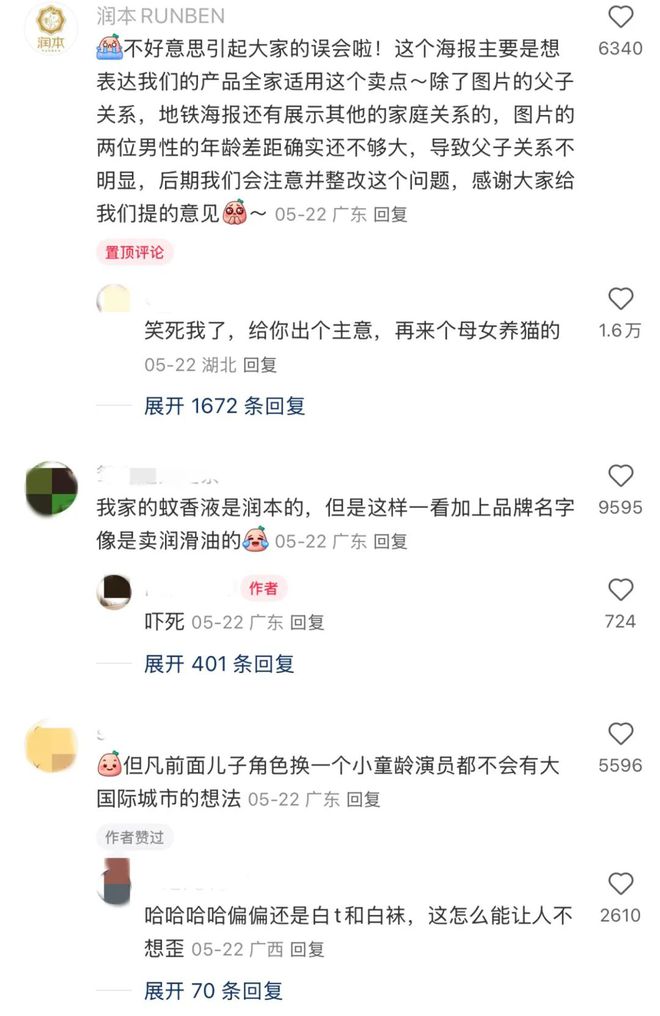This screenshot has width=660, height=1016.
Task: Reply to the 蚊香液 comment
Action: tap(390, 541)
